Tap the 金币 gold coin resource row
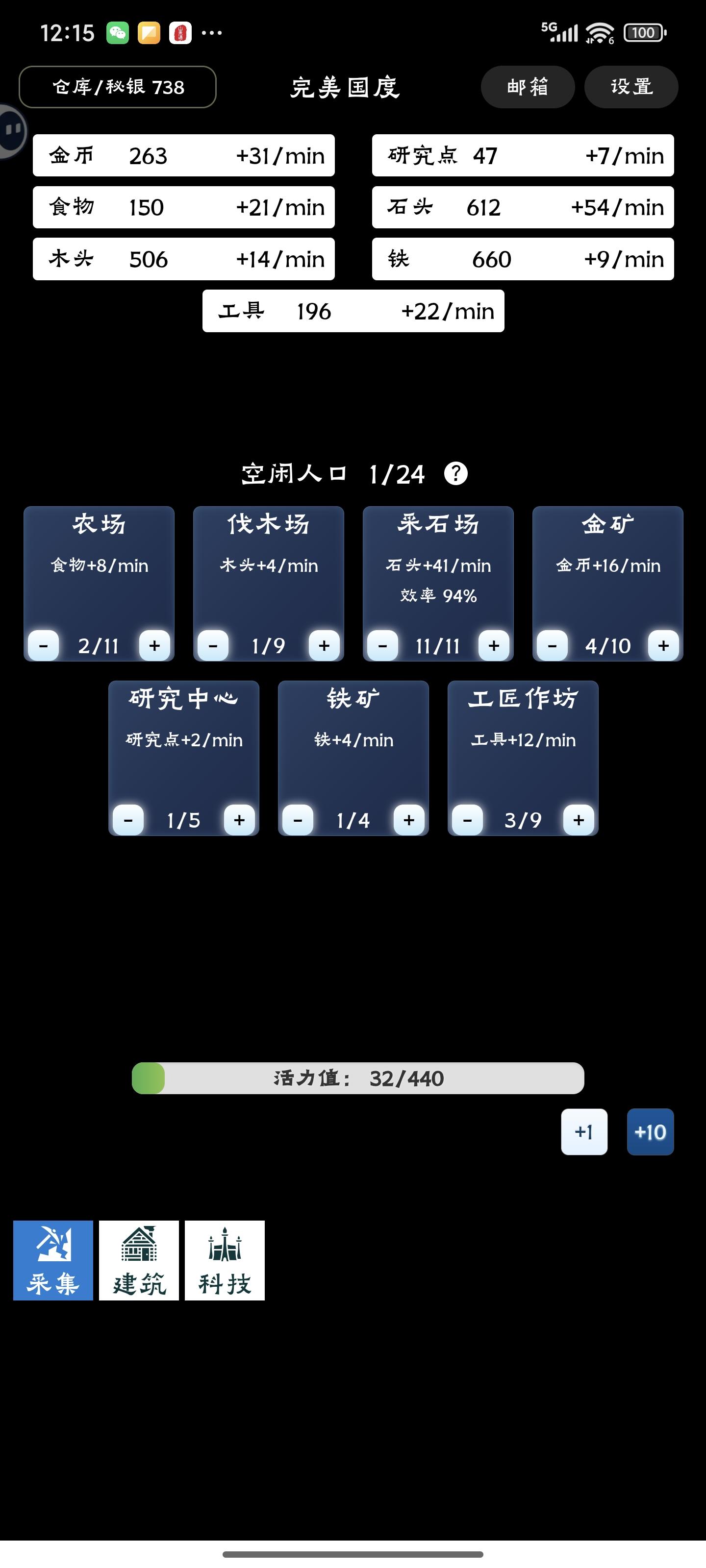Image resolution: width=706 pixels, height=1568 pixels. coord(183,155)
